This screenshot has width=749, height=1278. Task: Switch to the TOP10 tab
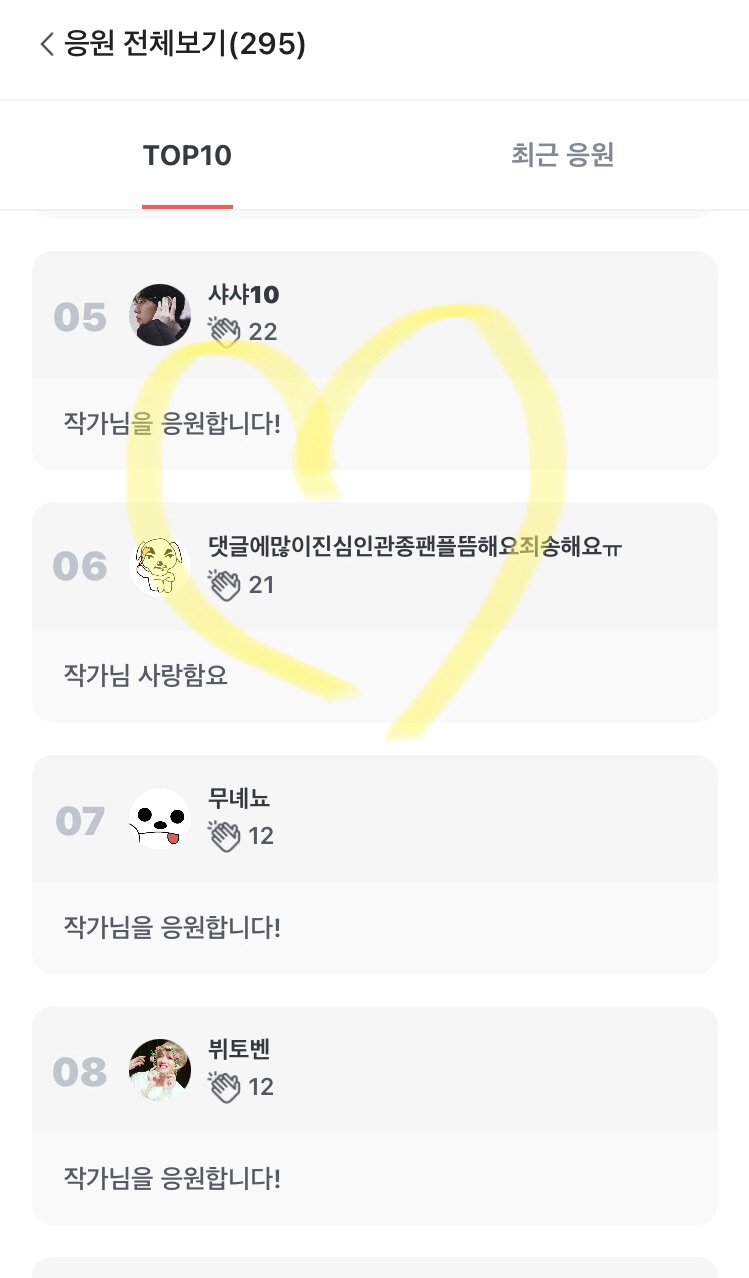tap(187, 156)
